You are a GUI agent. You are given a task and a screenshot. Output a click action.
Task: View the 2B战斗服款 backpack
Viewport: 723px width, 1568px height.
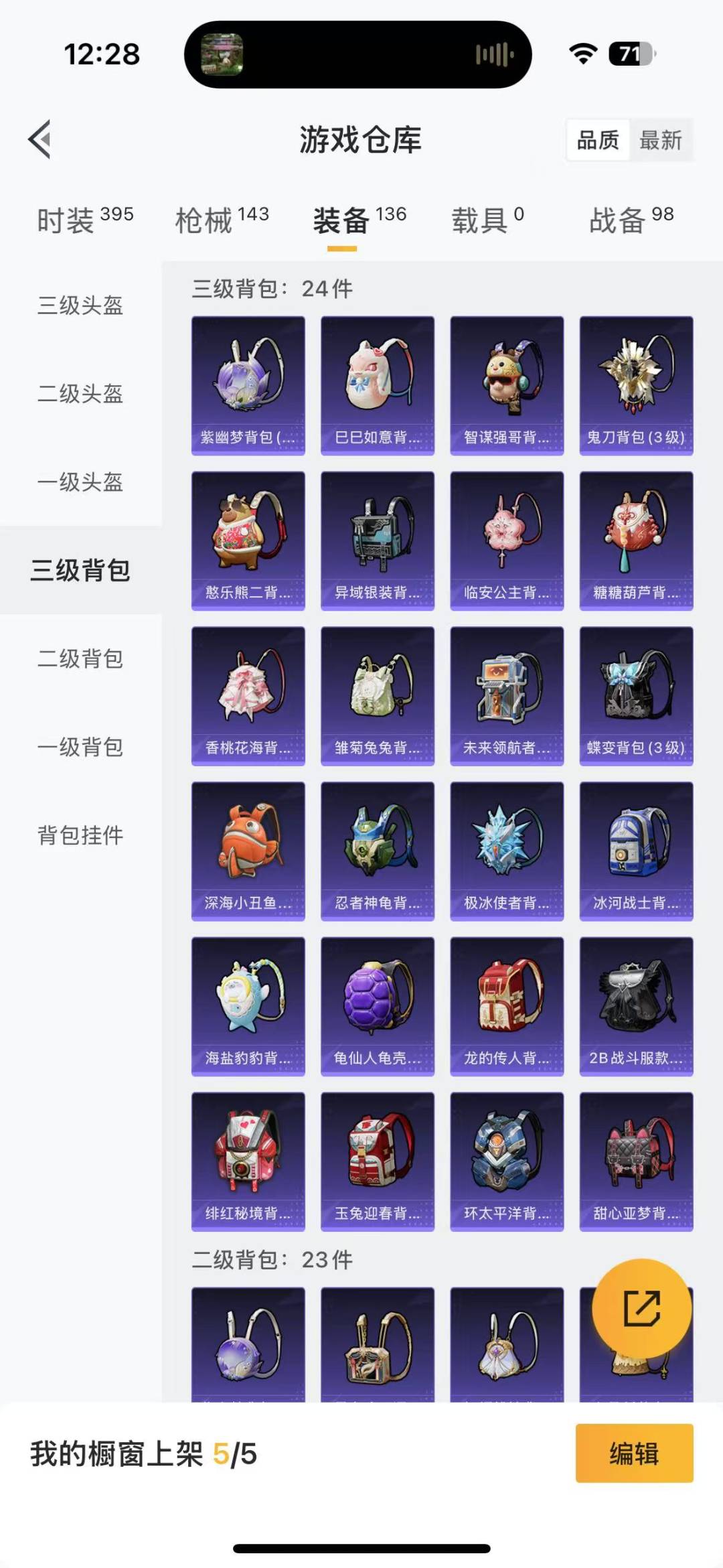[x=636, y=1006]
